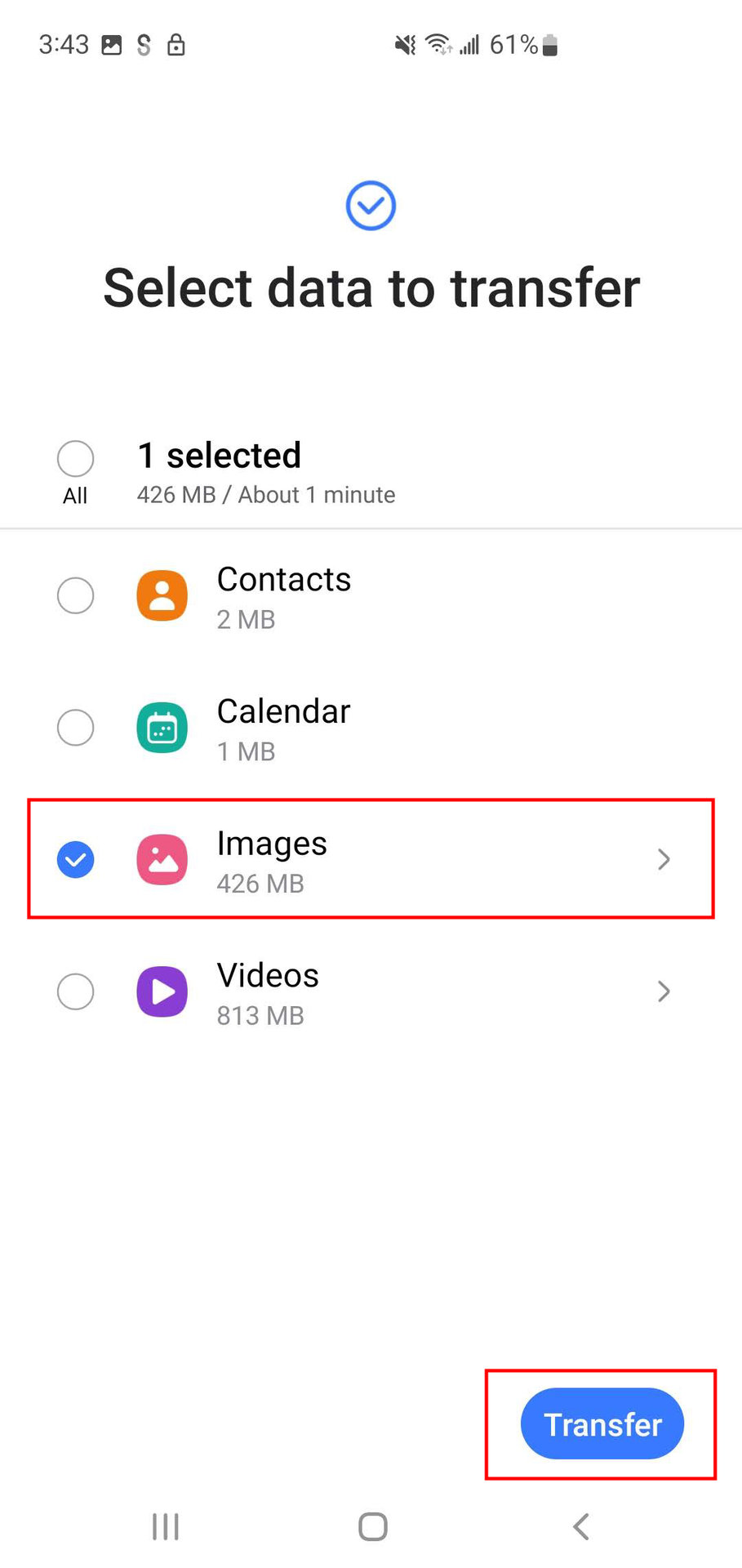
Task: Check the Videos item
Action: (x=75, y=991)
